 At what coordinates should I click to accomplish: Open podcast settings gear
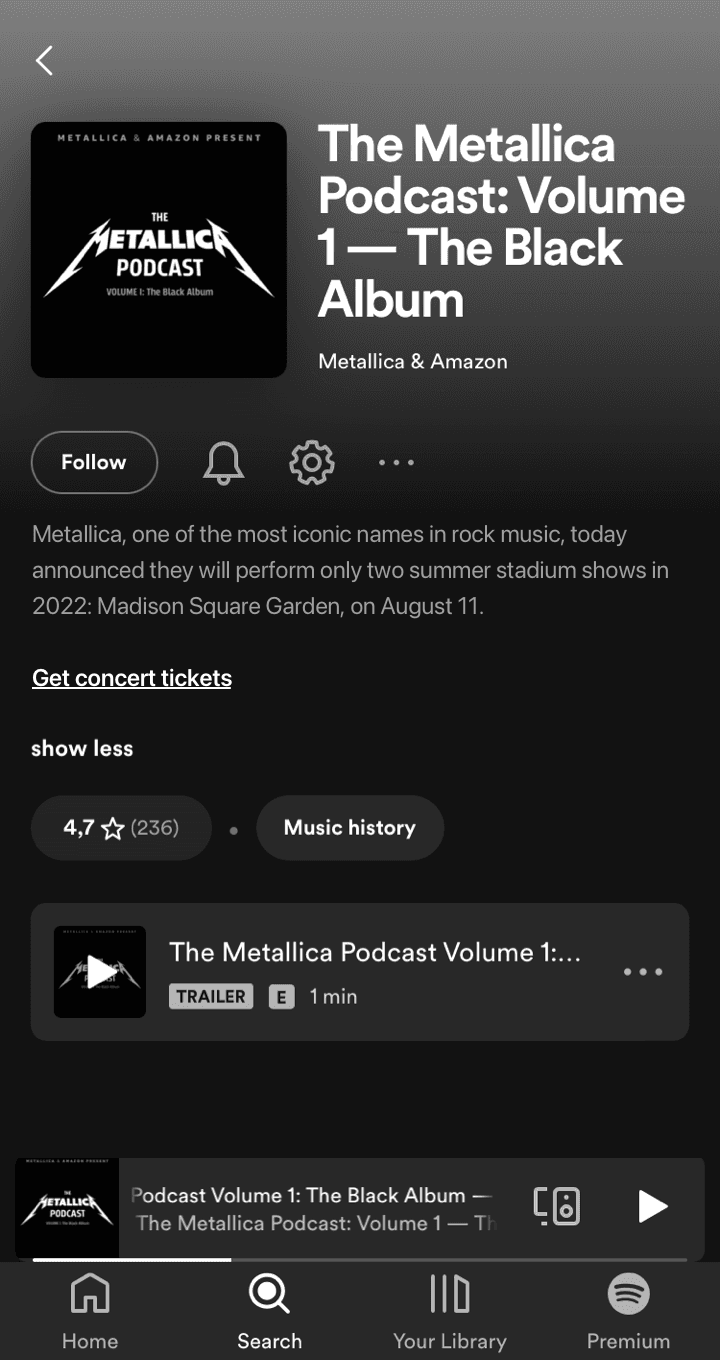coord(311,462)
